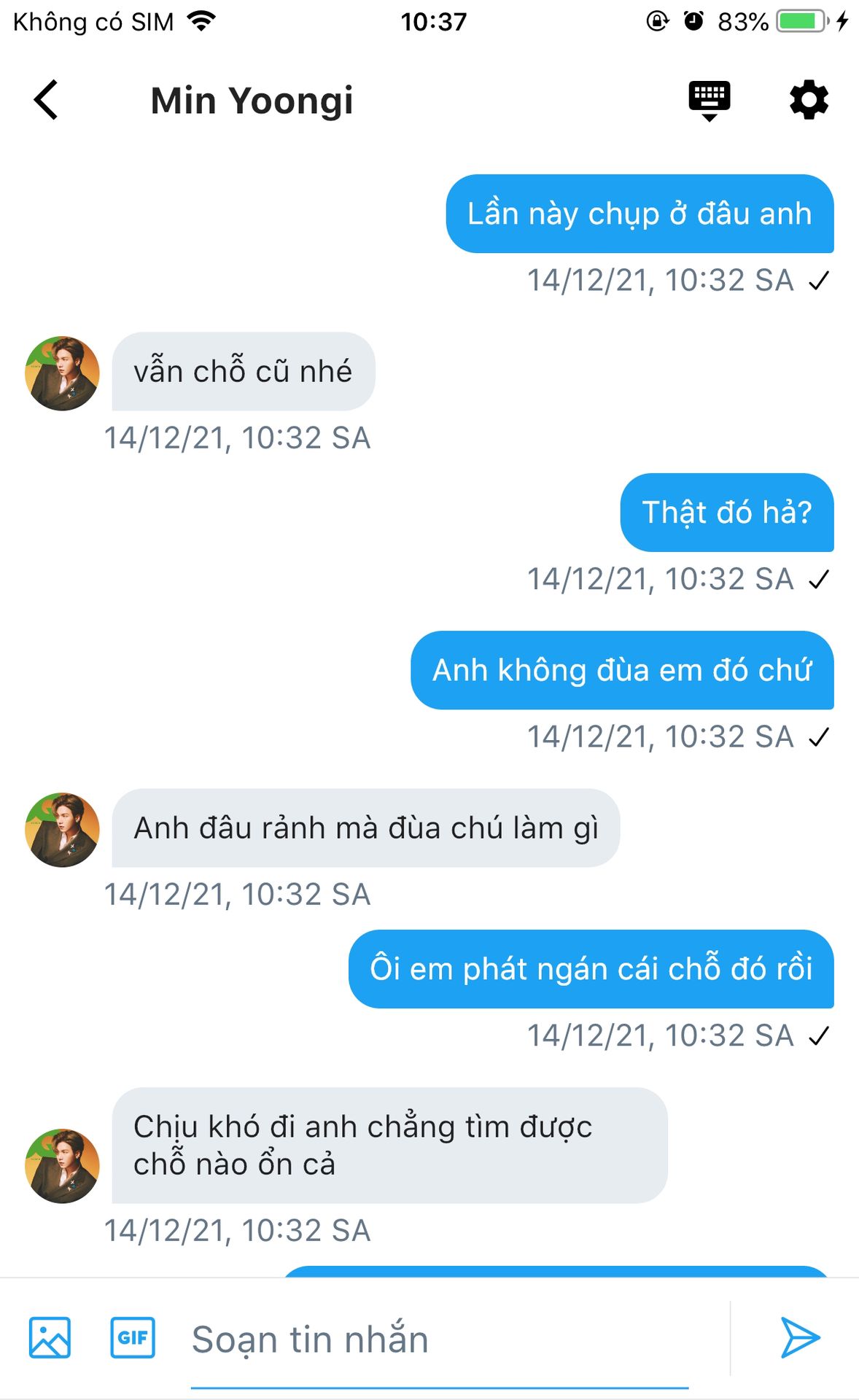
Task: Open the GIF picker
Action: 133,1337
